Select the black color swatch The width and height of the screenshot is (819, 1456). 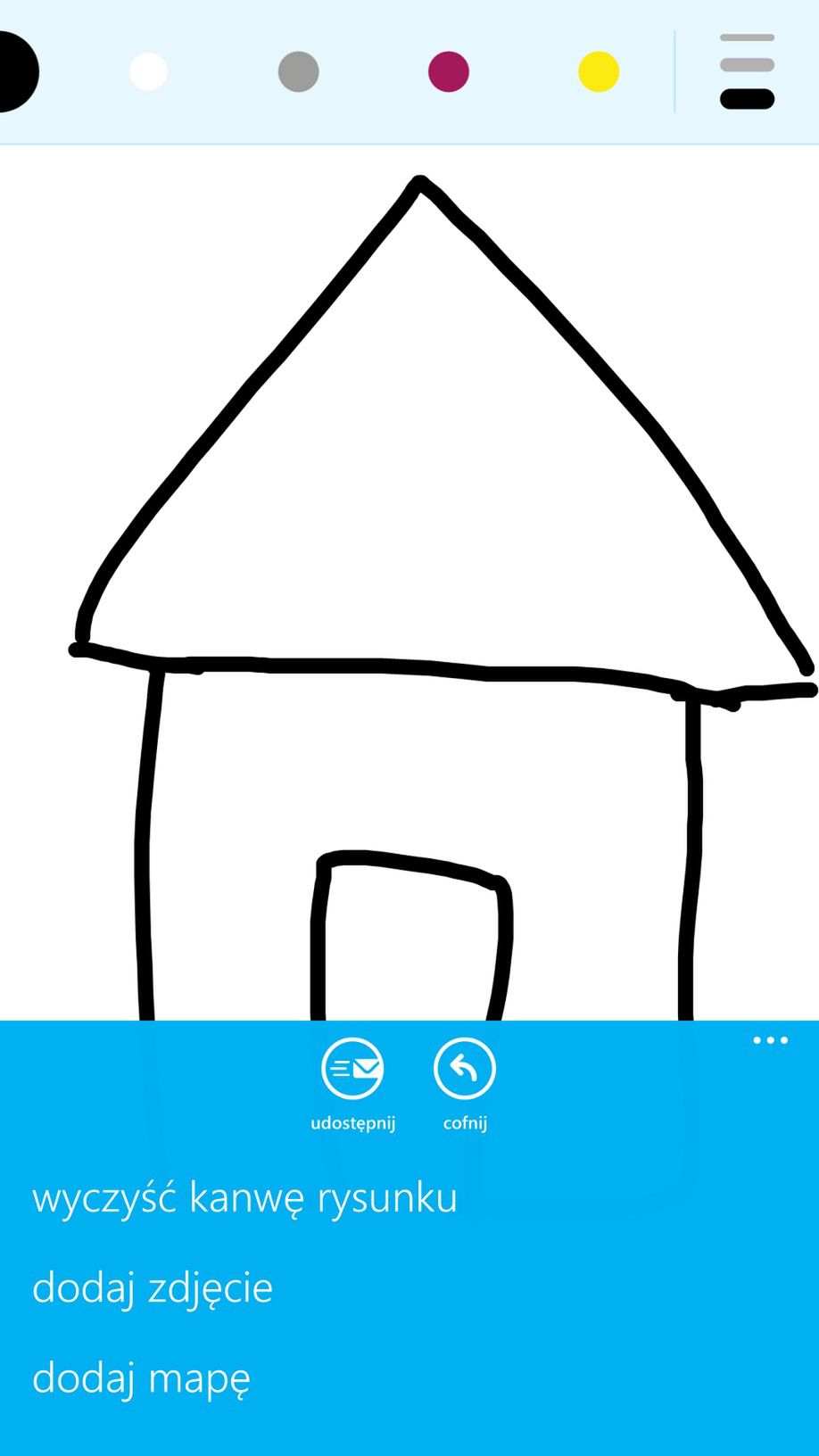pyautogui.click(x=16, y=71)
